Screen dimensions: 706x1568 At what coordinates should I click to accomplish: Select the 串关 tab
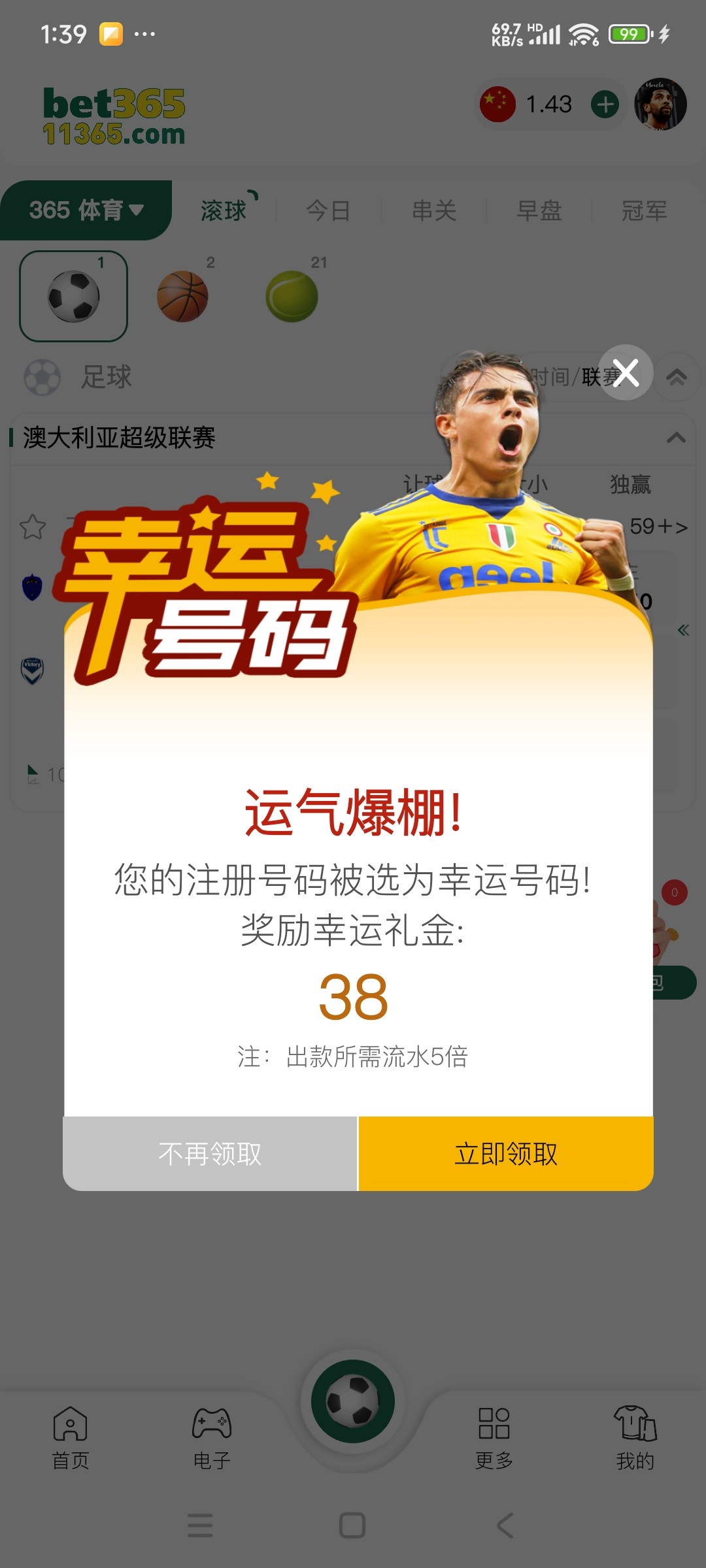[x=433, y=210]
